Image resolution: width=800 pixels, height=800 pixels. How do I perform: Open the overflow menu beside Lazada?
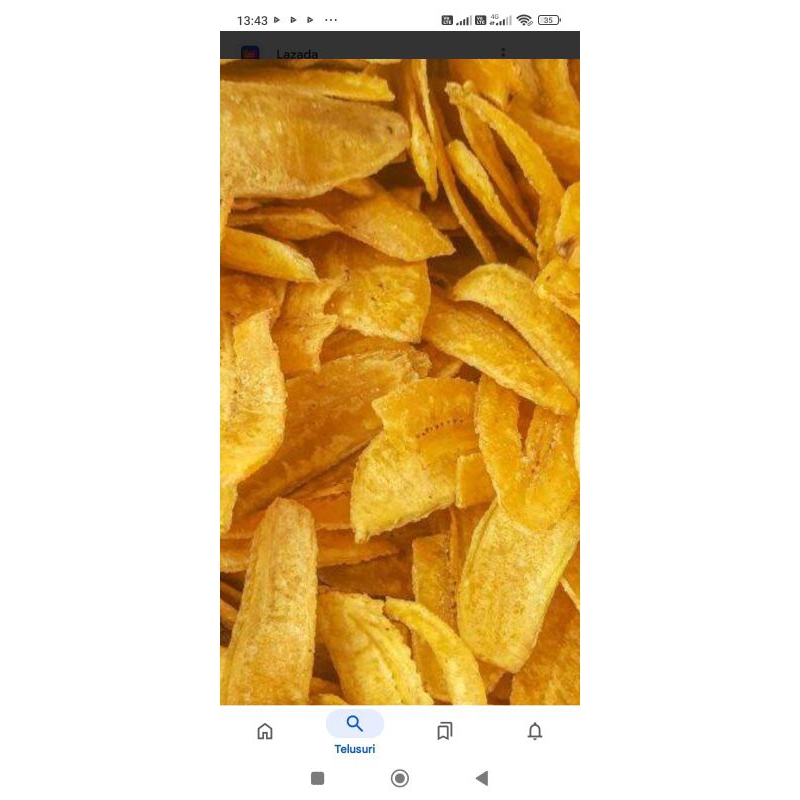[x=503, y=52]
